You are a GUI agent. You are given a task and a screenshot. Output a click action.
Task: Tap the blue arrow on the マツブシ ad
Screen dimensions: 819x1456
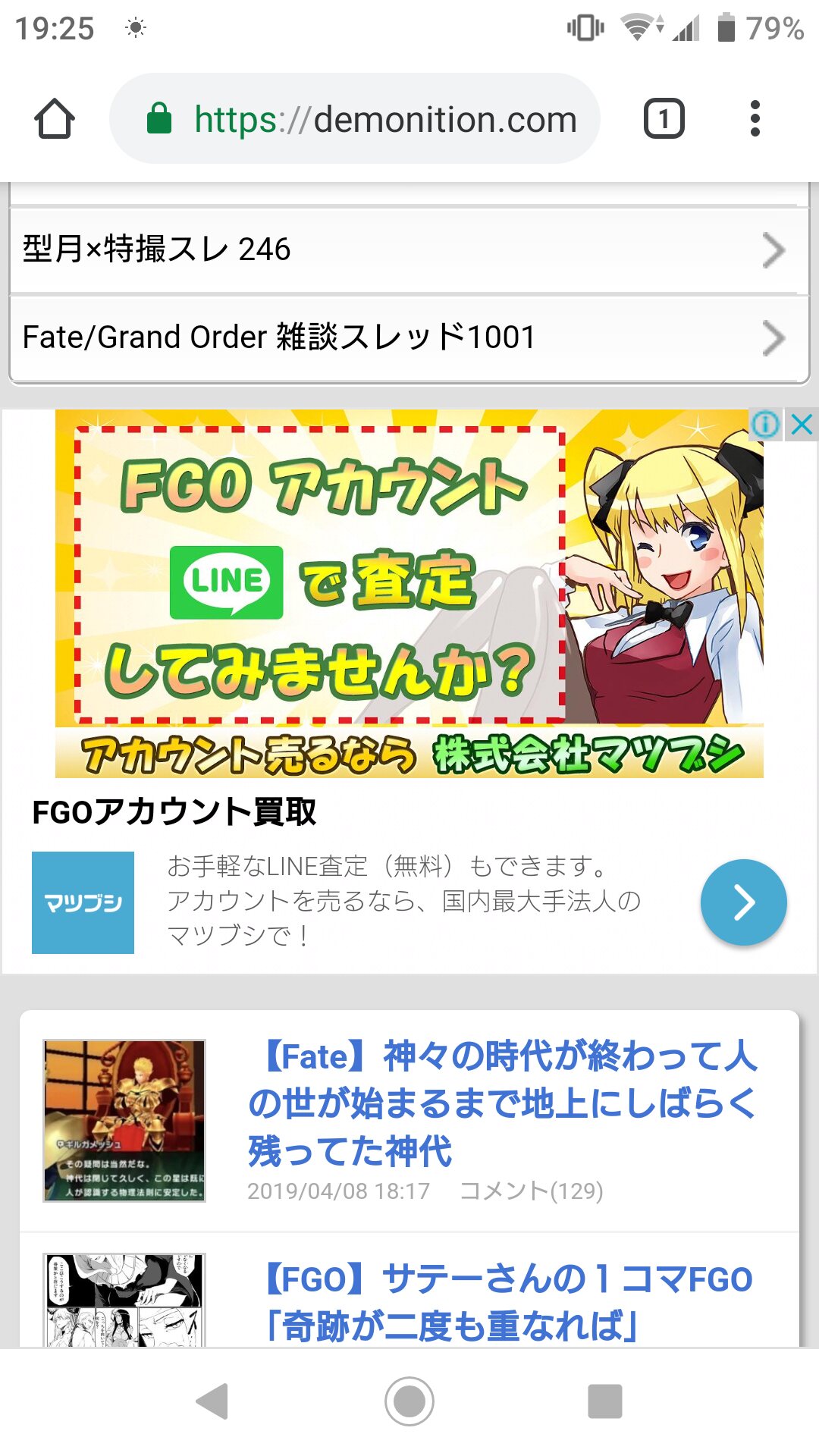743,902
